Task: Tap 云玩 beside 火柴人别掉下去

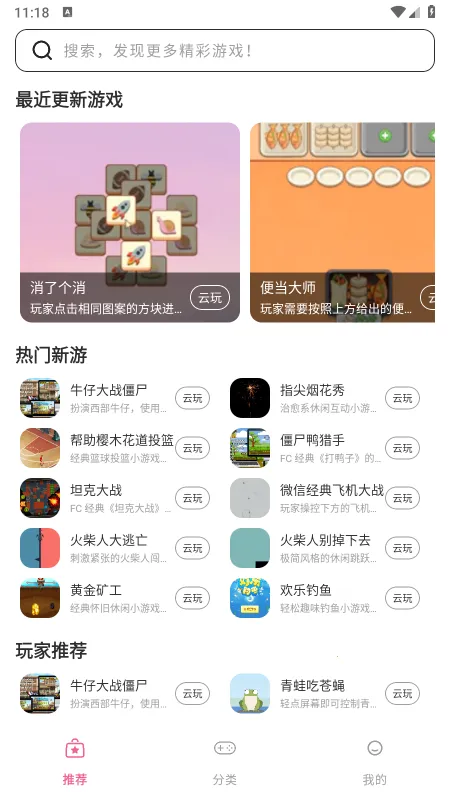Action: 402,548
